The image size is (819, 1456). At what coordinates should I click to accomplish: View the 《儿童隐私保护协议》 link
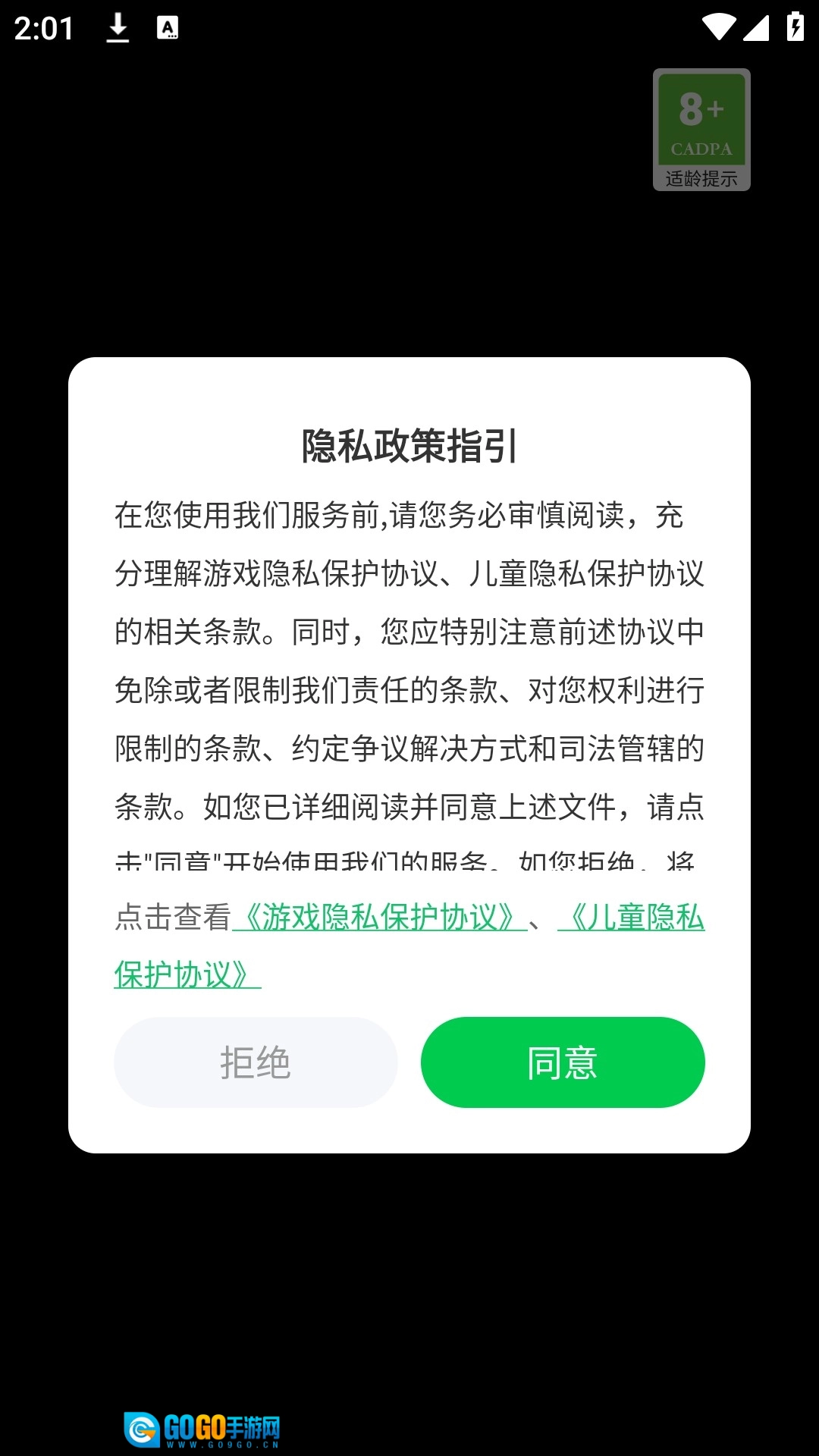[x=631, y=918]
